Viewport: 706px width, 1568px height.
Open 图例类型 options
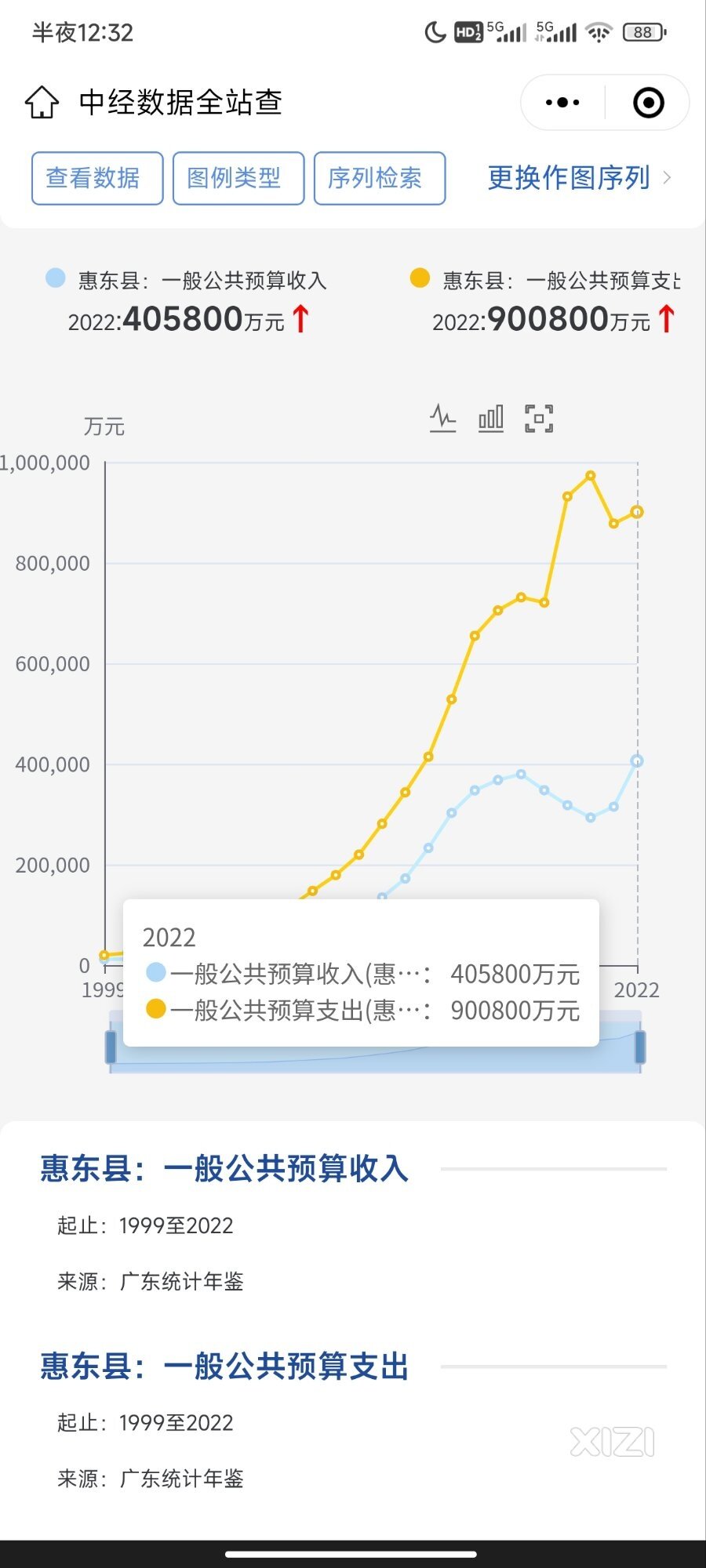click(238, 178)
